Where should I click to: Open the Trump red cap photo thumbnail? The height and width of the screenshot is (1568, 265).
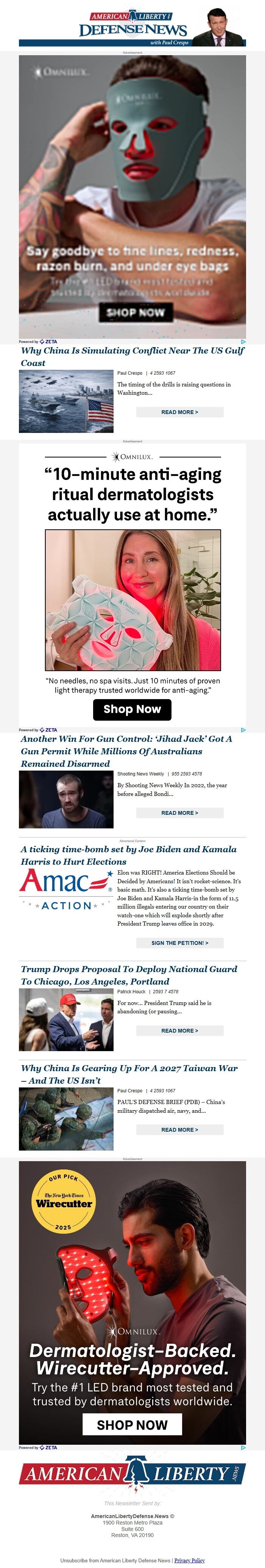(66, 1020)
